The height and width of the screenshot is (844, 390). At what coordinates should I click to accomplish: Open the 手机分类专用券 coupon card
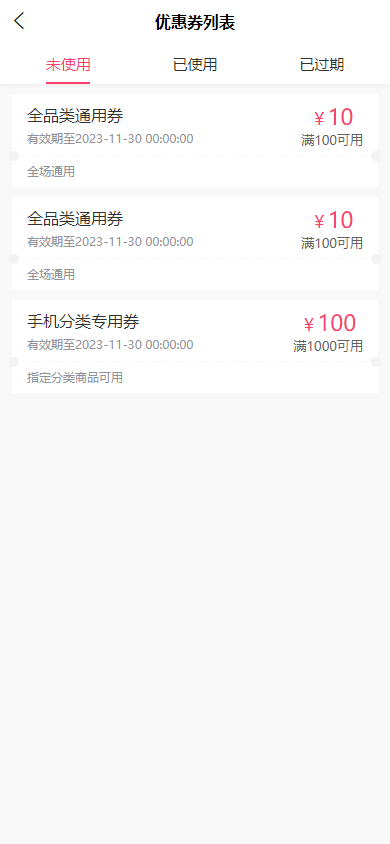[195, 346]
